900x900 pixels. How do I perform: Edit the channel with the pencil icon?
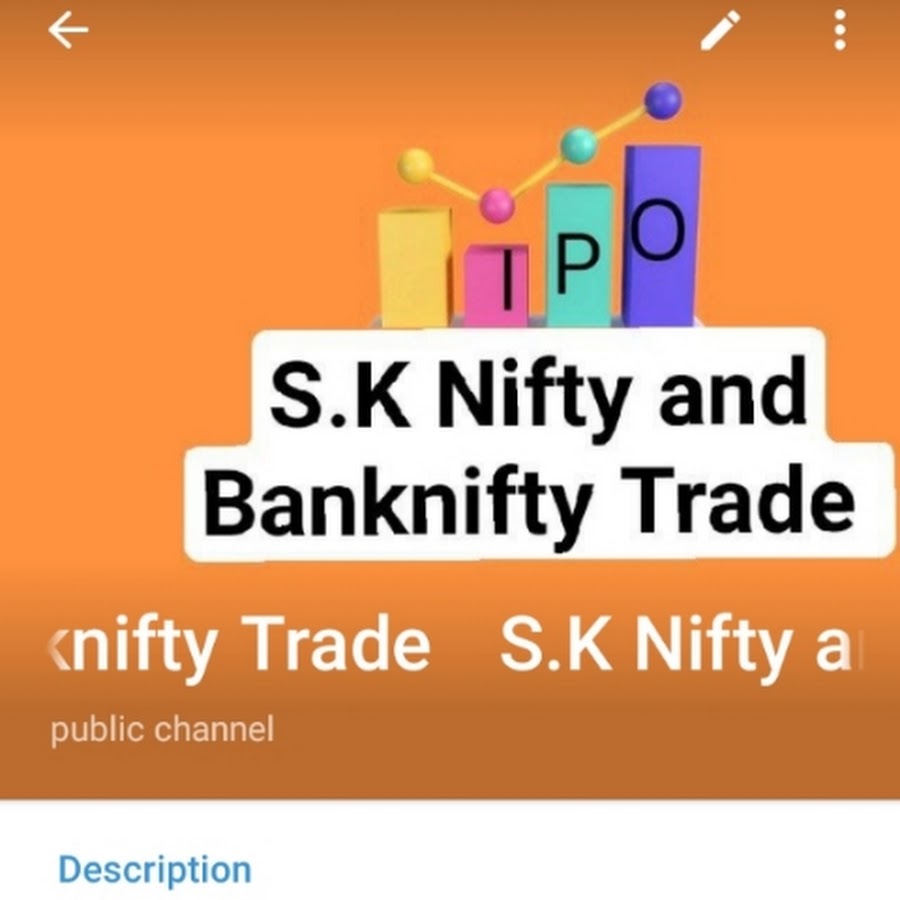(x=719, y=31)
